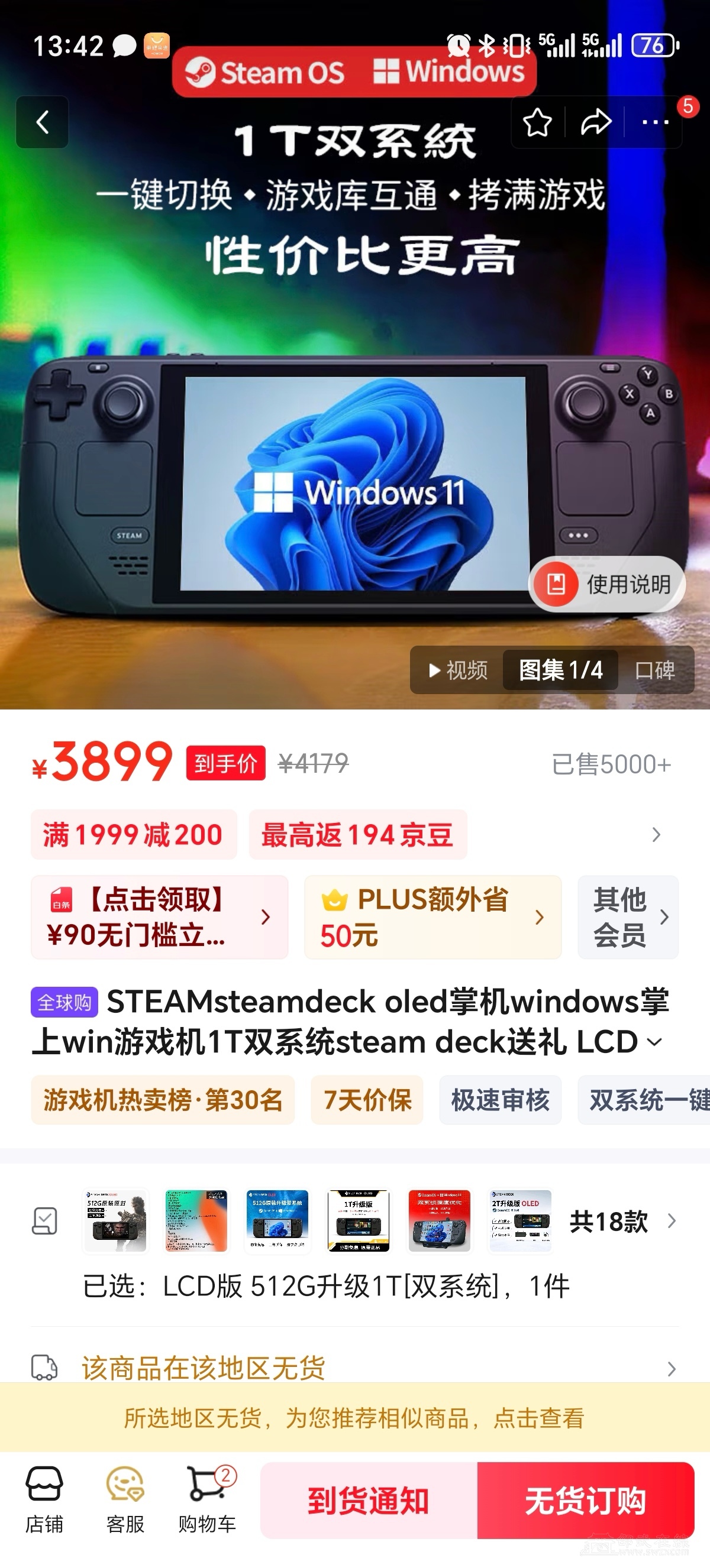Switch to the 口碑 tab
The width and height of the screenshot is (710, 1568).
point(654,670)
